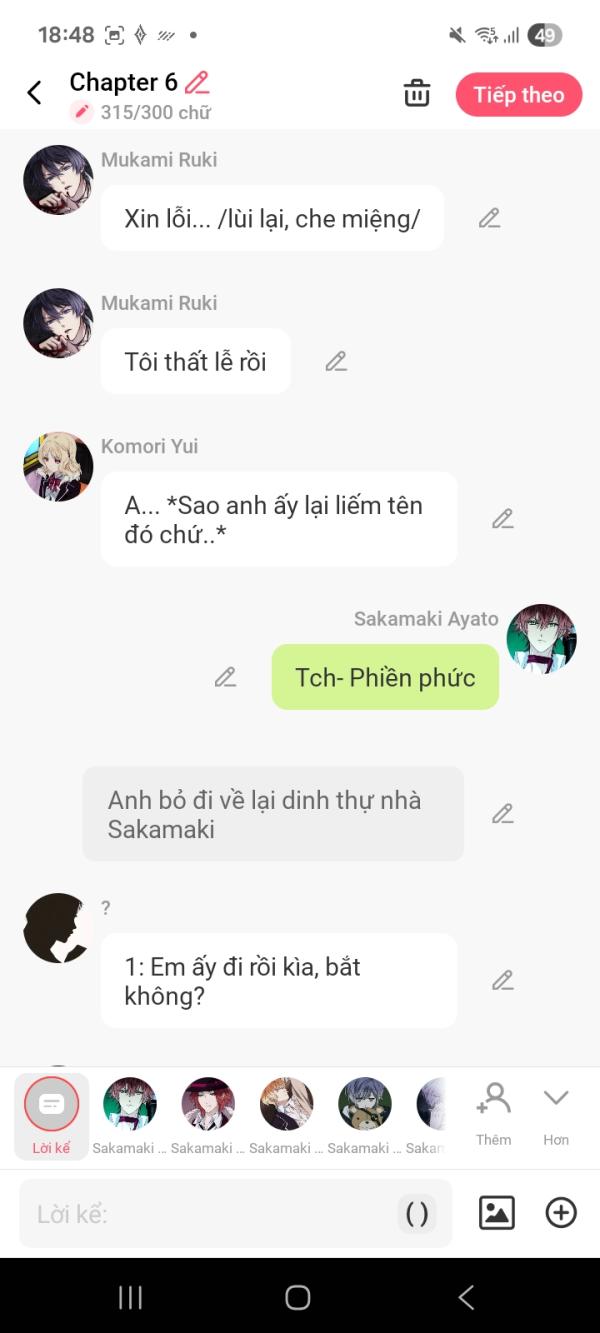Delete the chapter with the trash icon
The height and width of the screenshot is (1333, 600).
click(x=417, y=94)
